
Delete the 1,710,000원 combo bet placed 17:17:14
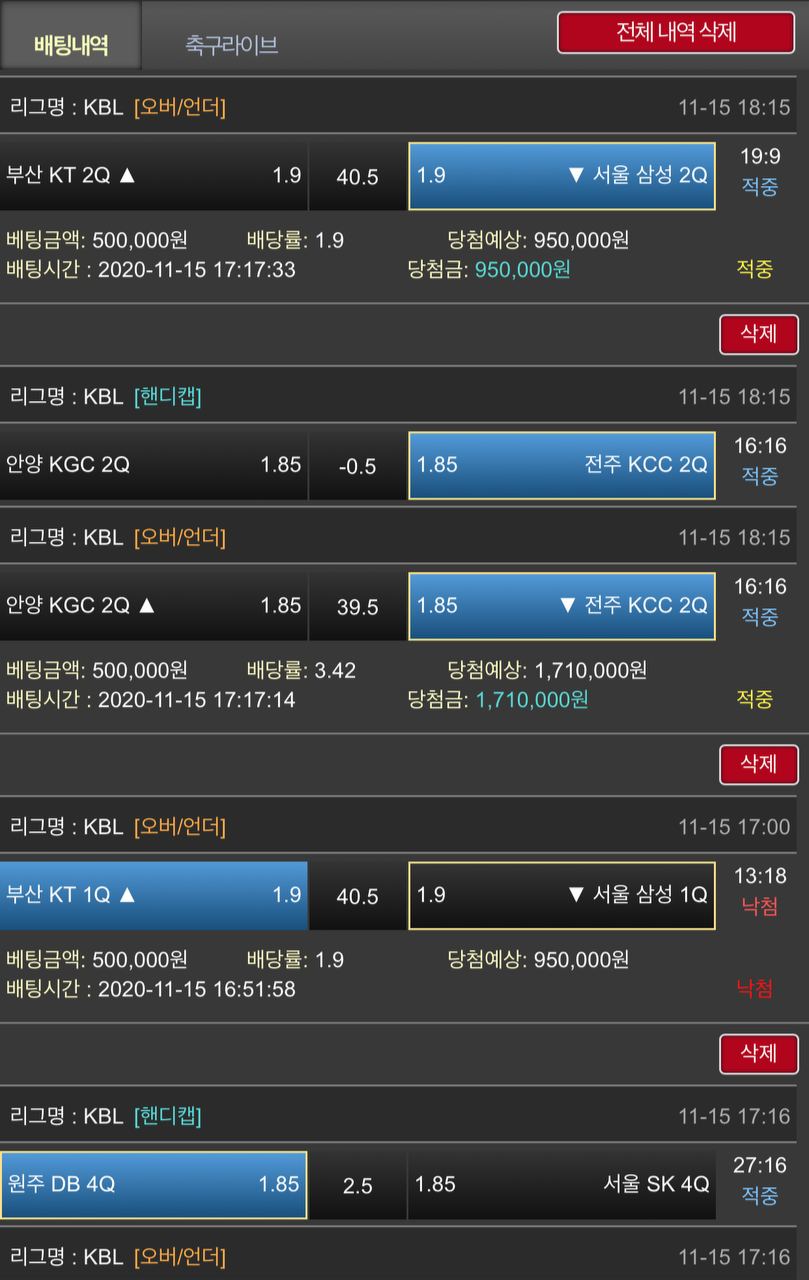tap(758, 764)
